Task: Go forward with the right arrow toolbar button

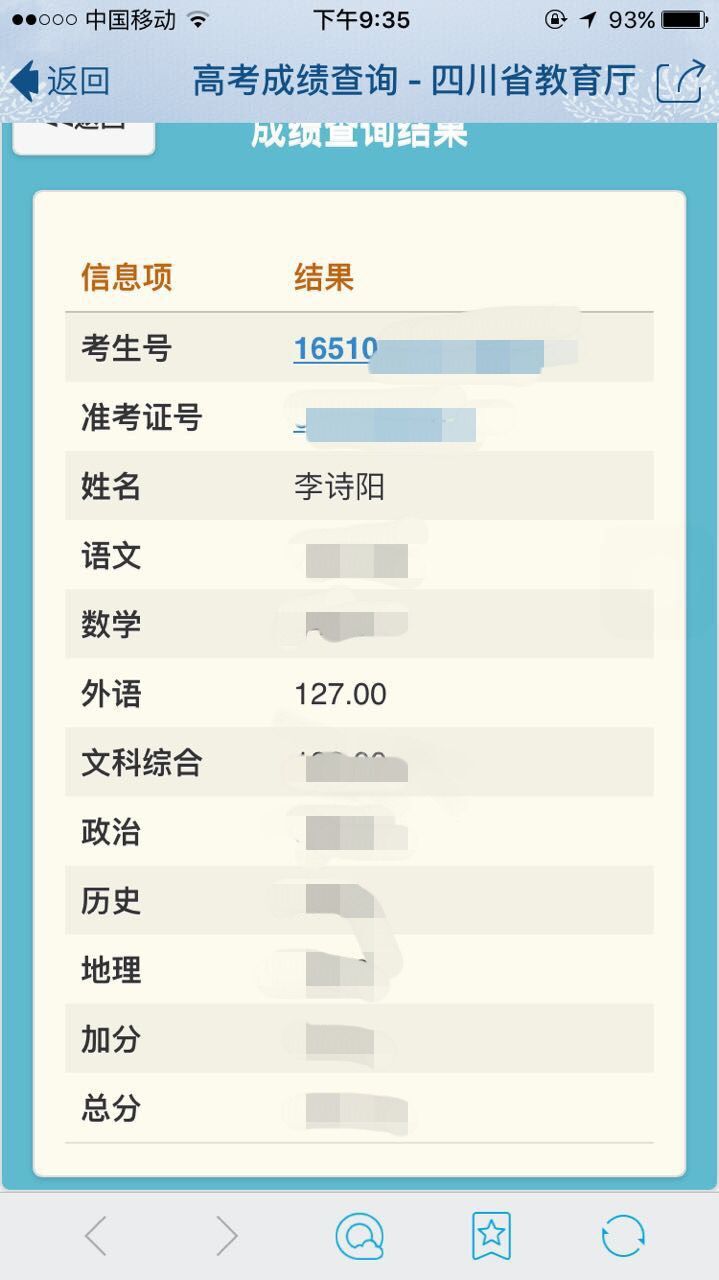Action: click(x=227, y=1236)
